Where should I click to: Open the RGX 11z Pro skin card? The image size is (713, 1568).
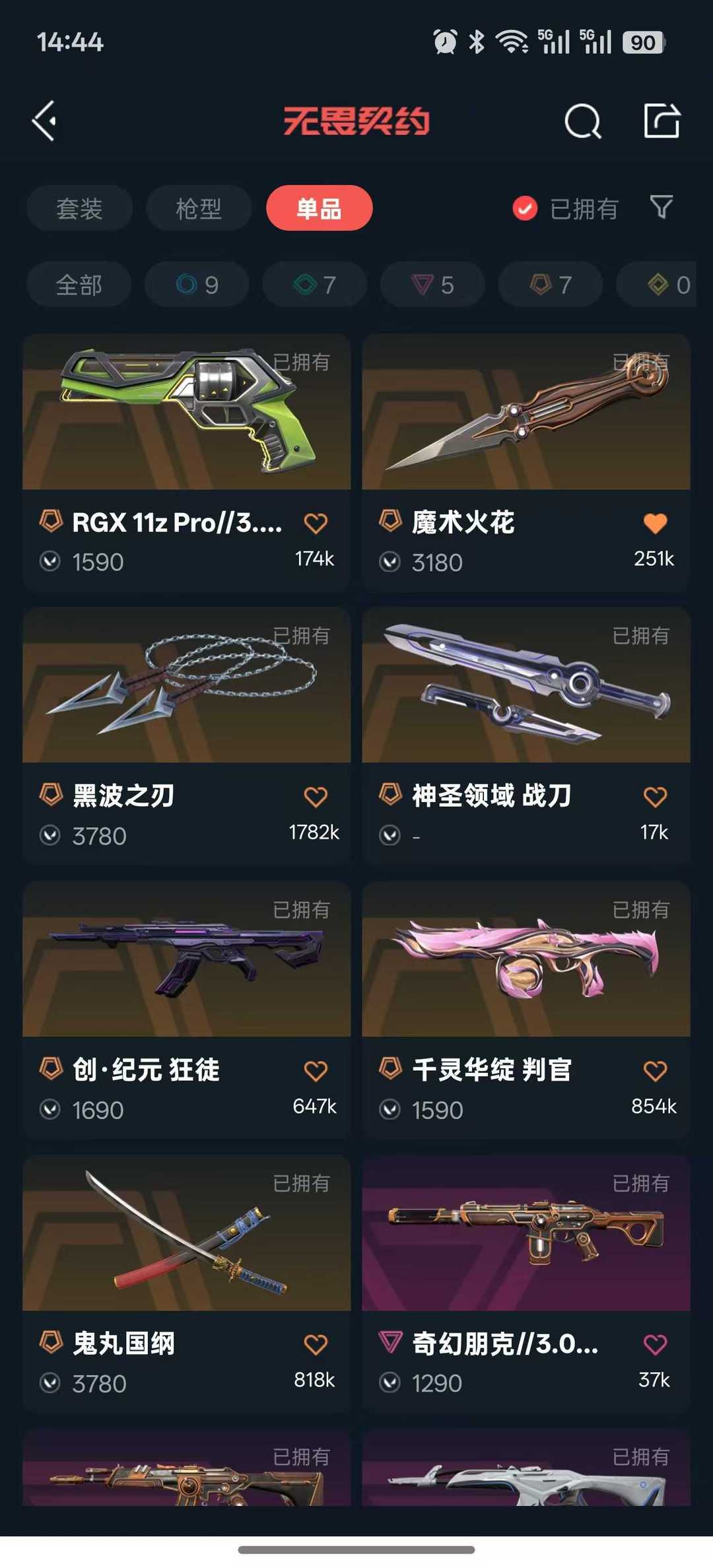click(187, 463)
